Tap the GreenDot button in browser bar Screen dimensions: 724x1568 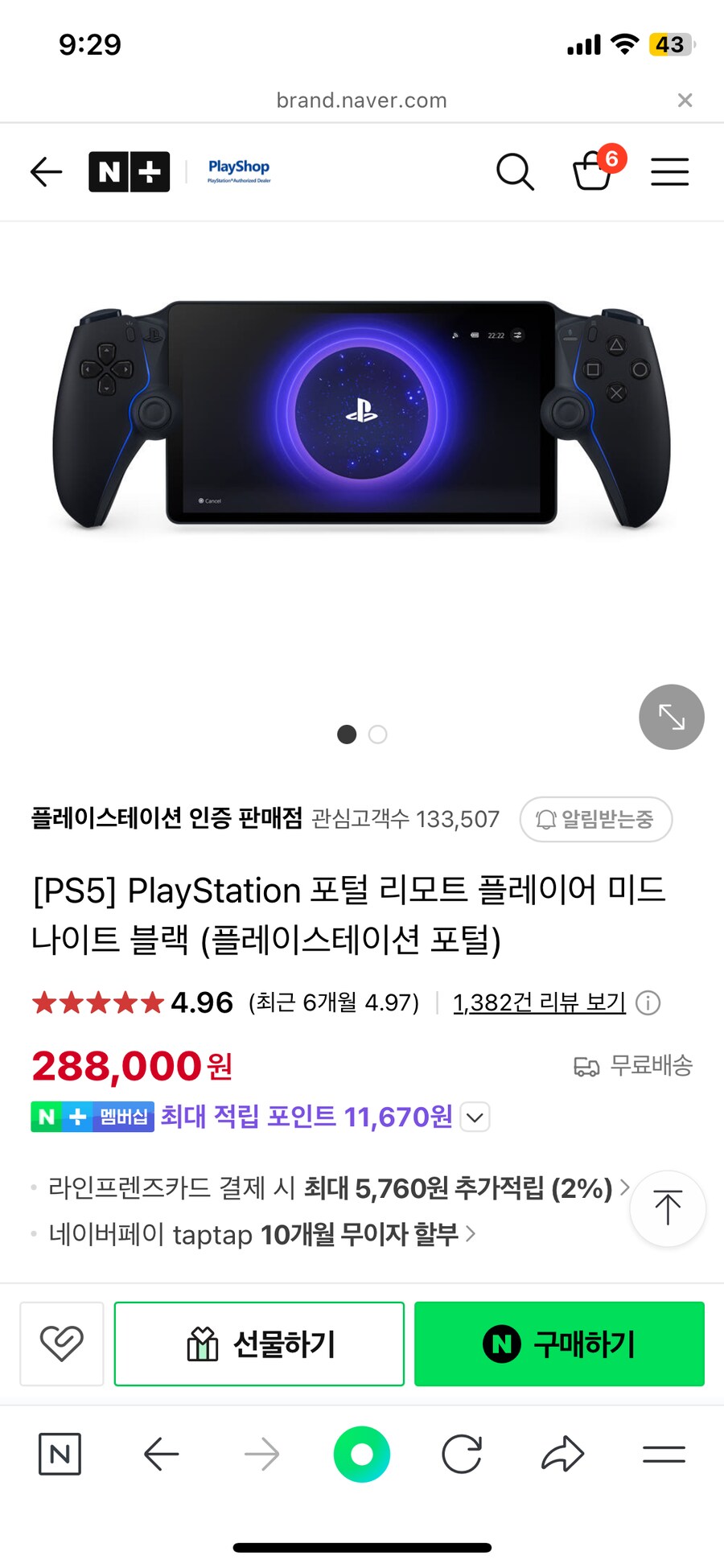[x=361, y=1454]
